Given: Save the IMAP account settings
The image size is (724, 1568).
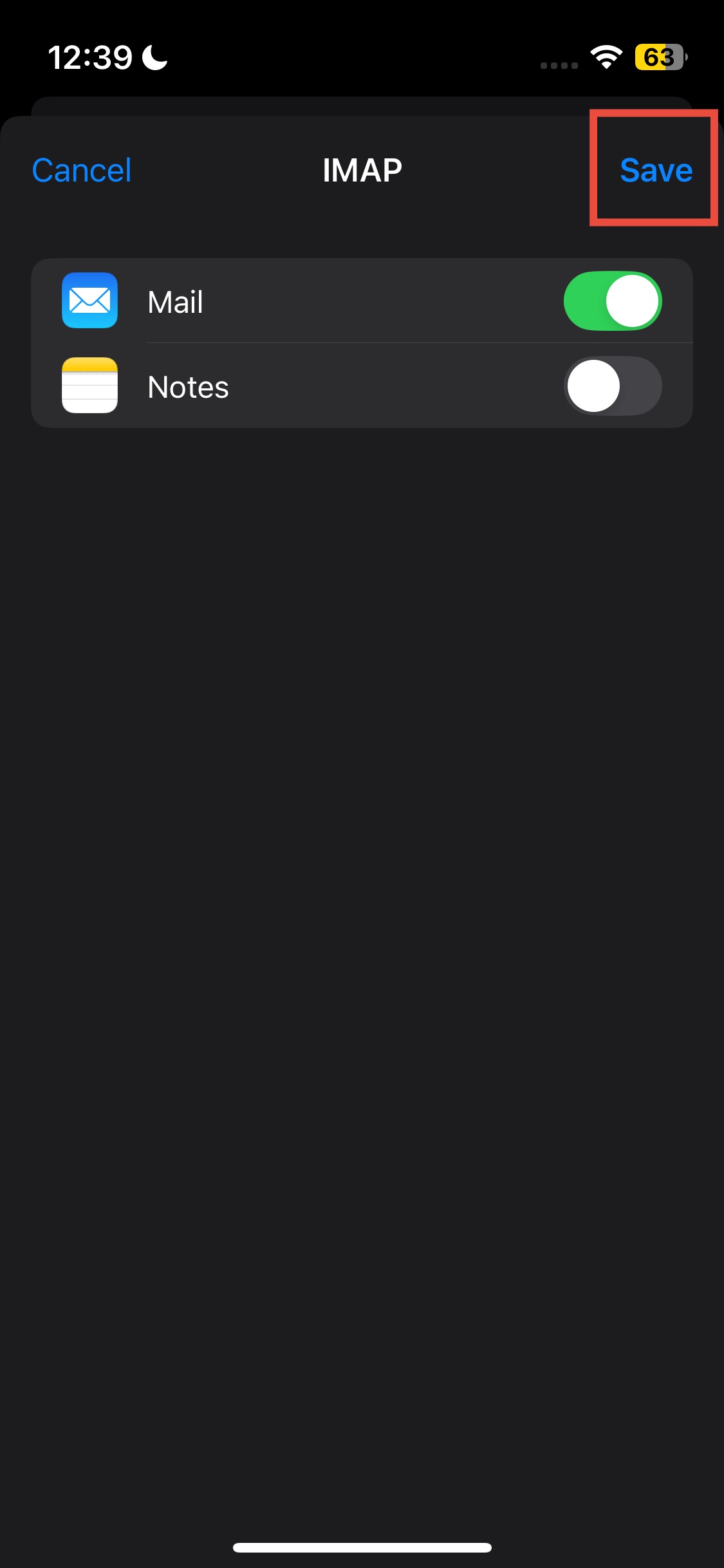Looking at the screenshot, I should 655,171.
